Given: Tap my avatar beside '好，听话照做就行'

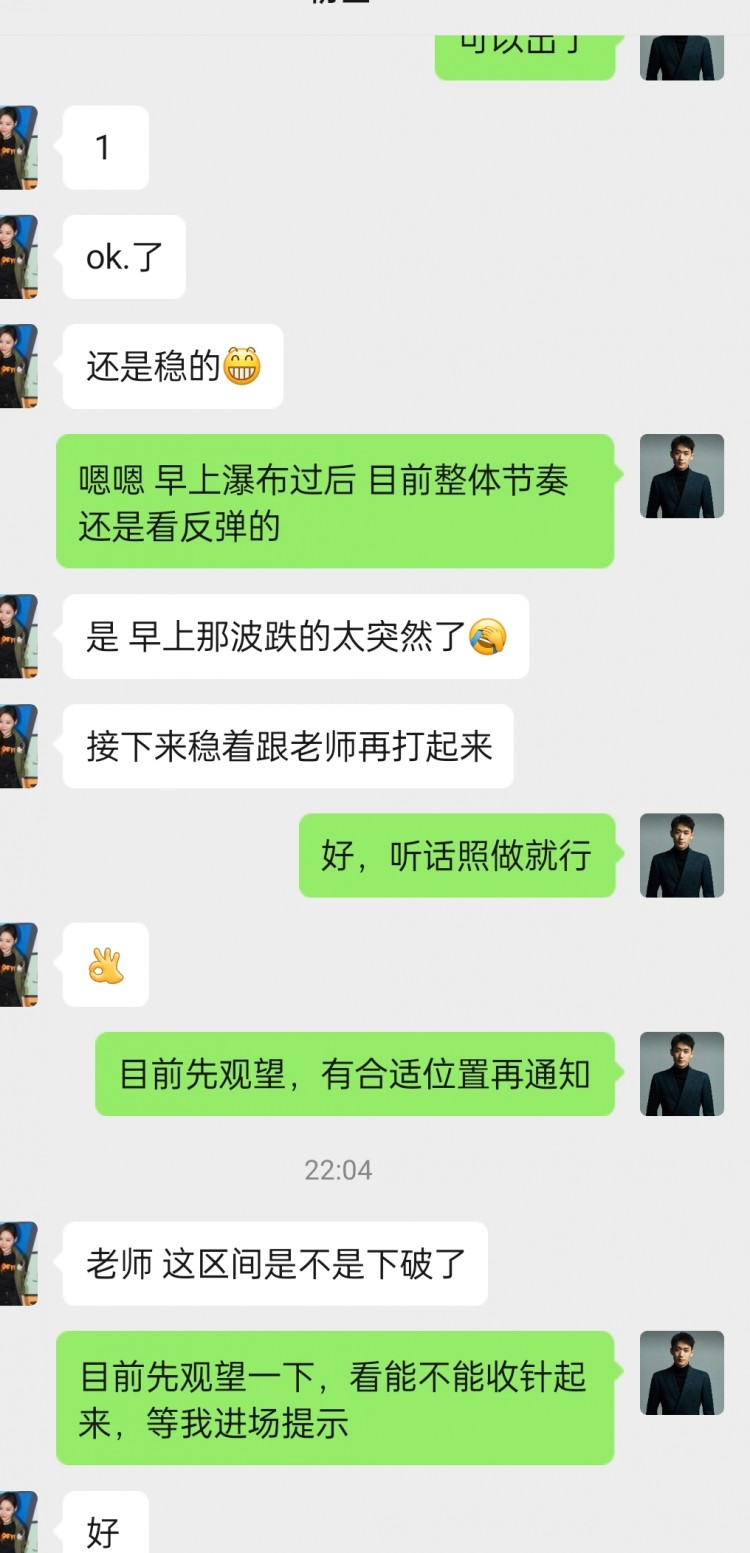Looking at the screenshot, I should point(681,855).
